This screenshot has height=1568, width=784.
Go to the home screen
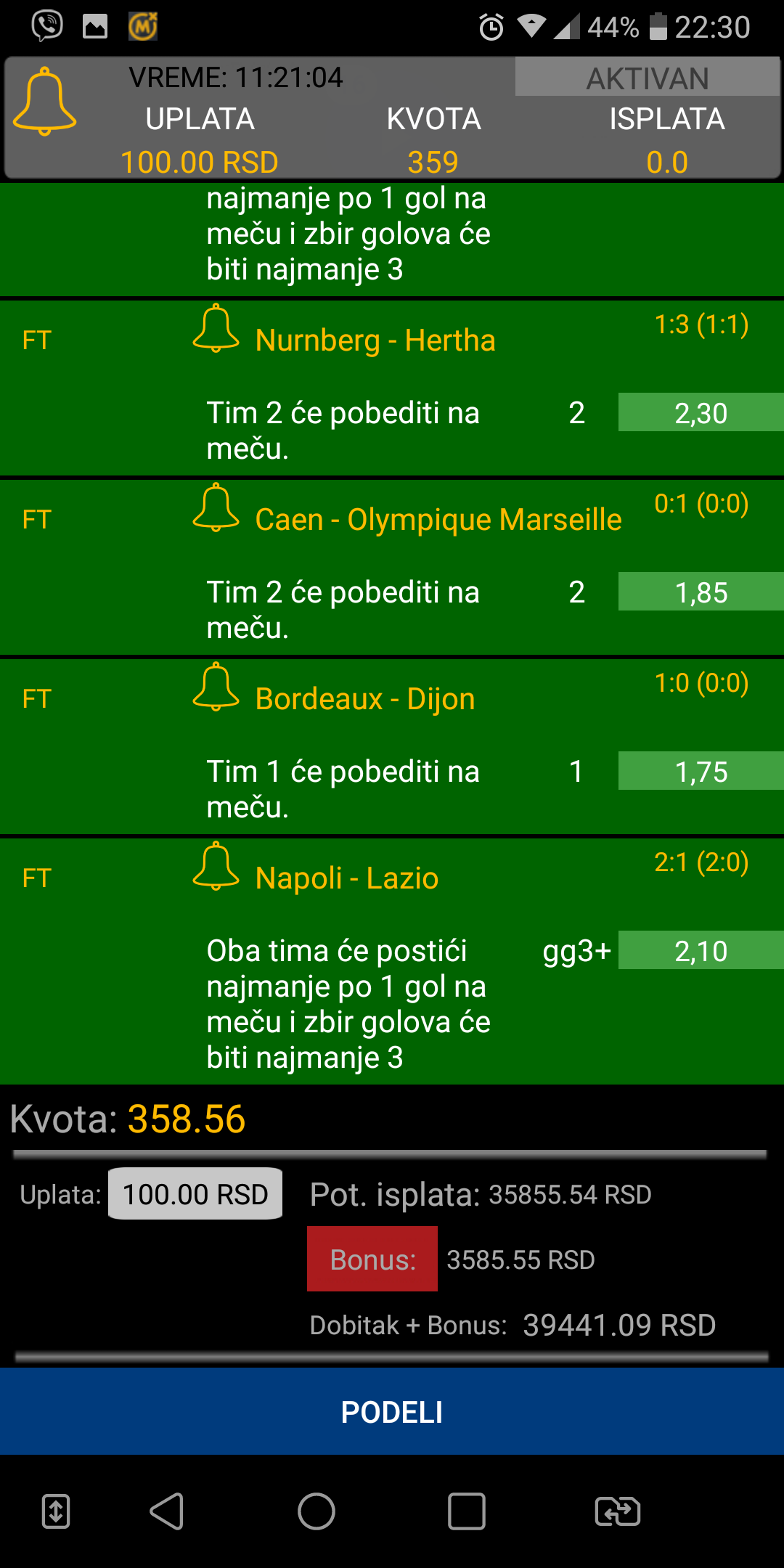click(x=317, y=1512)
